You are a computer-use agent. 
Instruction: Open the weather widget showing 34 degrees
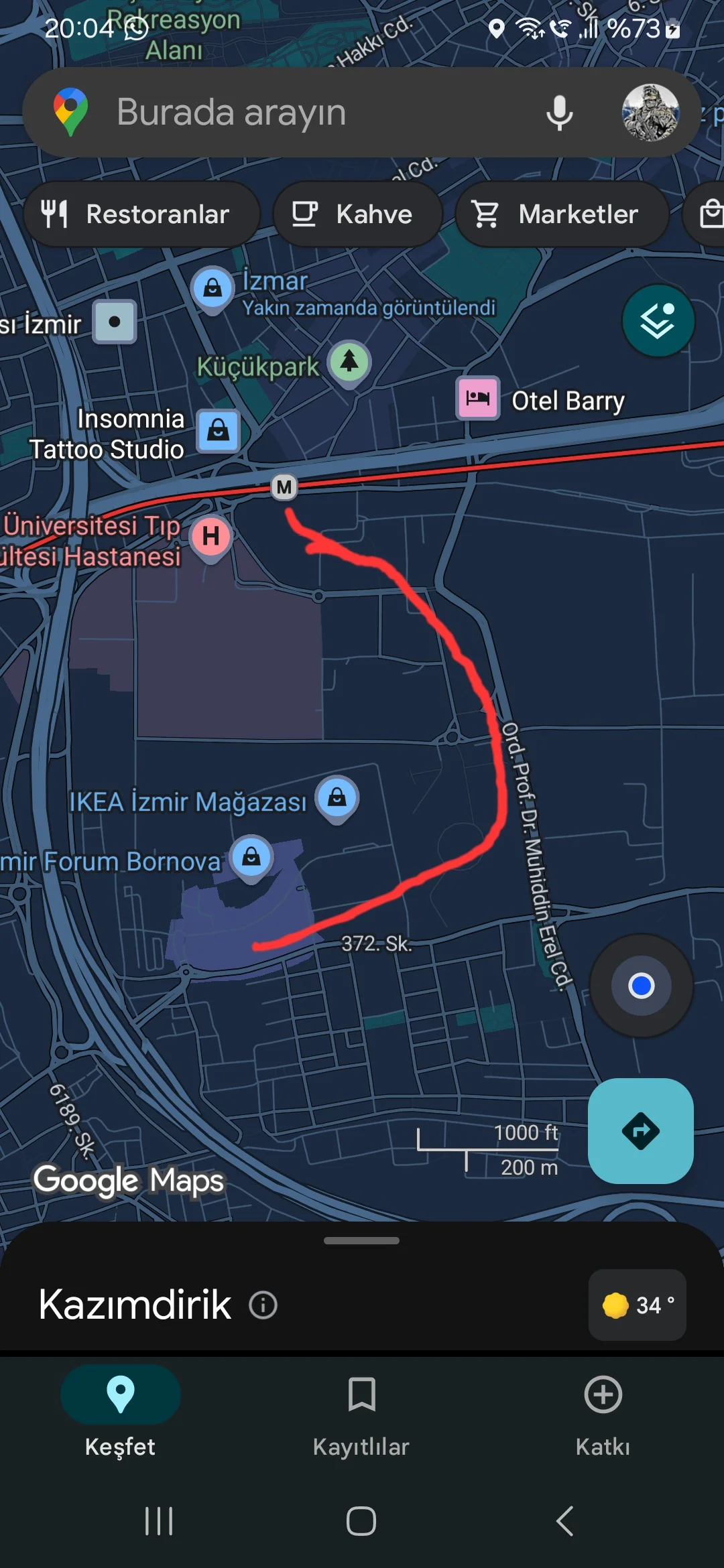click(636, 1305)
